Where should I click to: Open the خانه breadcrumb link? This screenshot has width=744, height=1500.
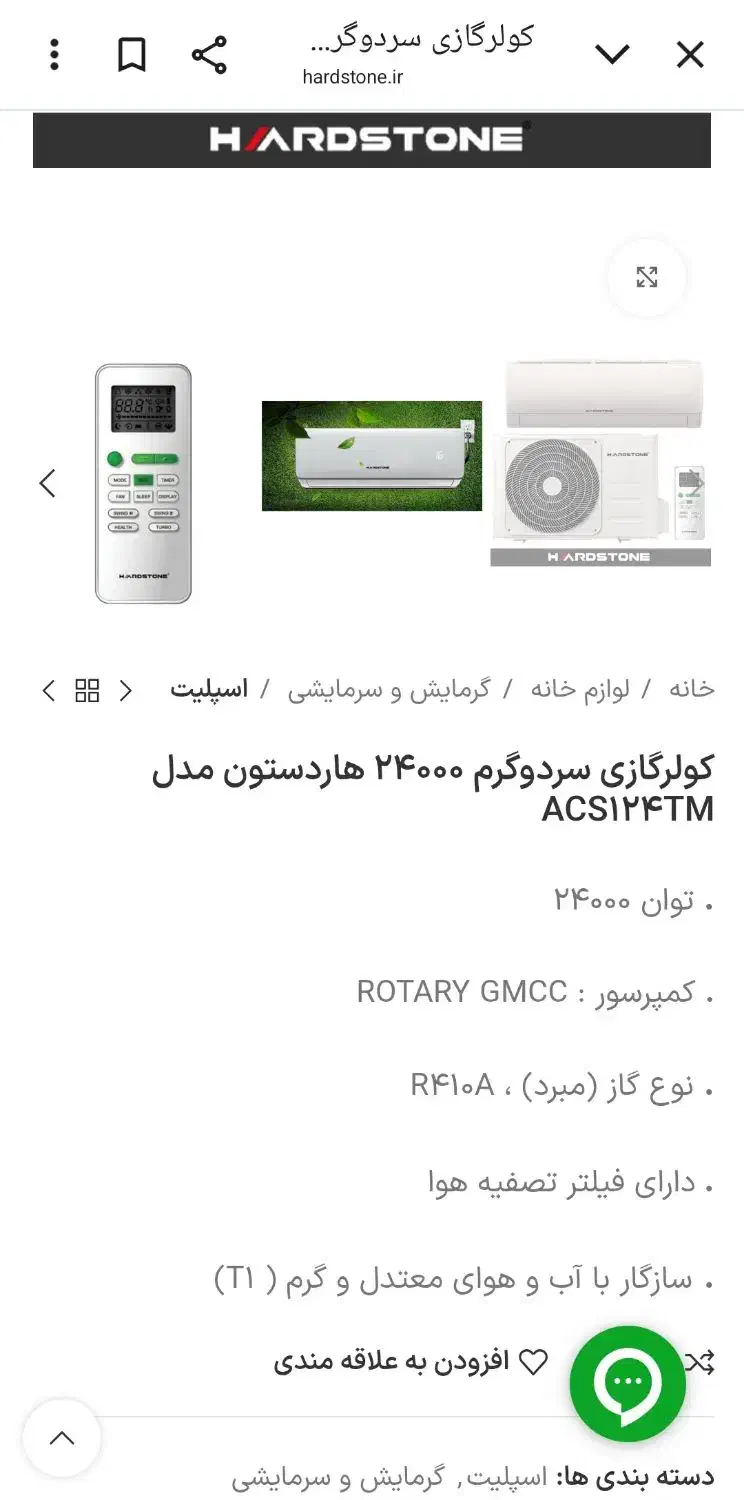692,688
